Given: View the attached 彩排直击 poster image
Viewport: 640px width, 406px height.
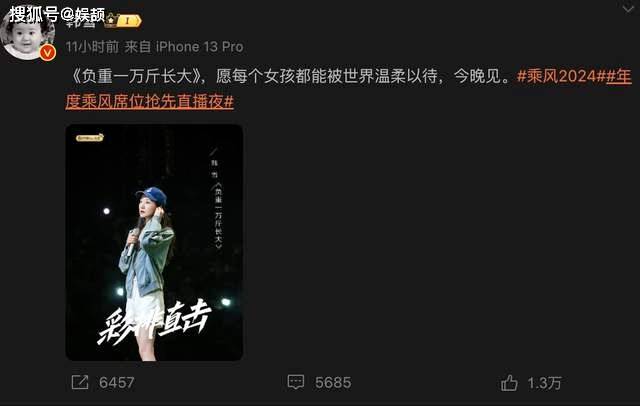Looking at the screenshot, I should pyautogui.click(x=154, y=241).
